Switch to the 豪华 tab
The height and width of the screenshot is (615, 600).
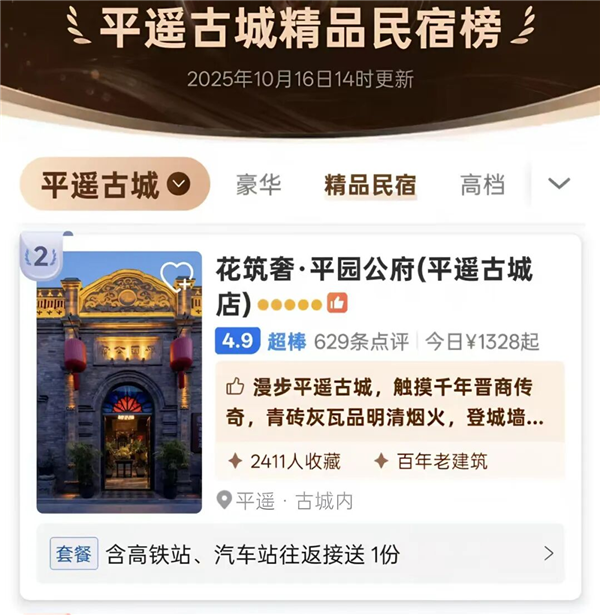tap(259, 185)
